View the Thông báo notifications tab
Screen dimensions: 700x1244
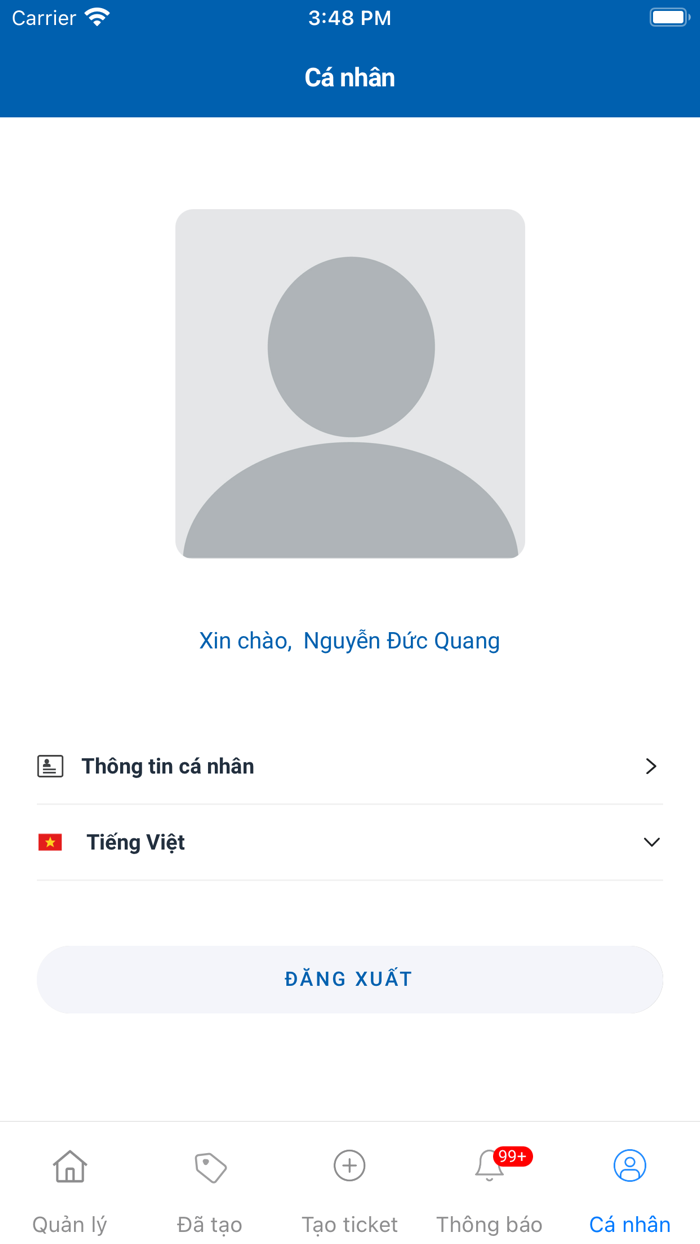pyautogui.click(x=489, y=1190)
